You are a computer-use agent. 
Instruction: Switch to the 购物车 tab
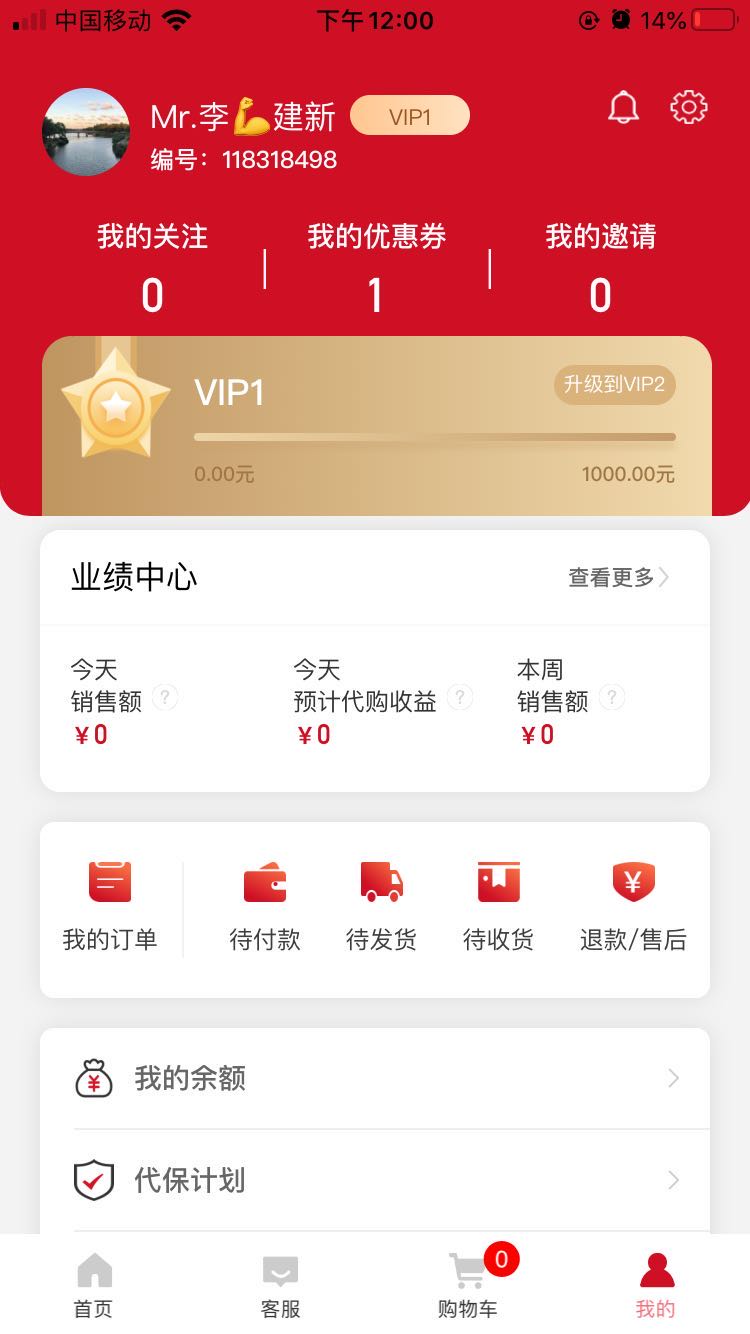click(468, 1286)
